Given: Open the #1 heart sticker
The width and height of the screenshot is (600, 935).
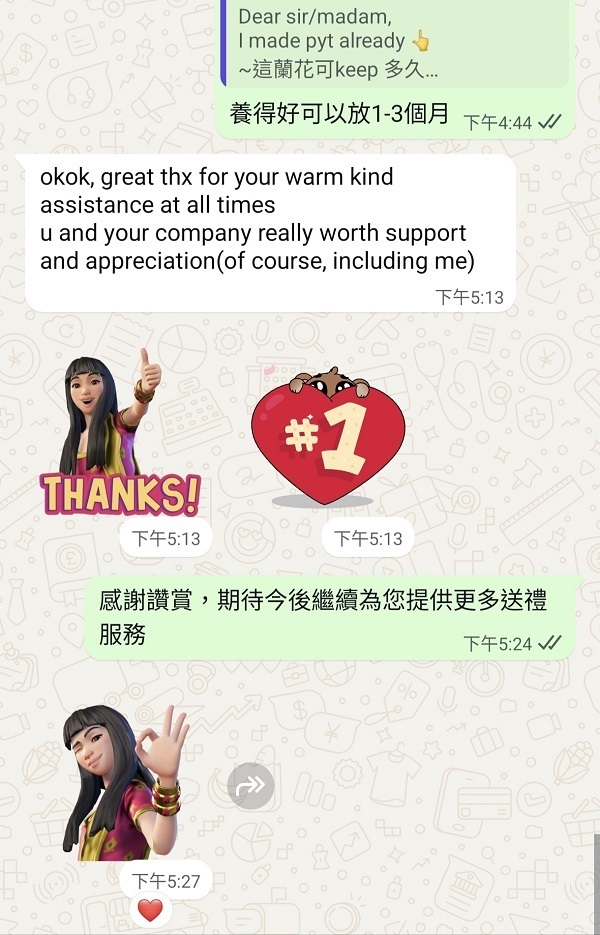Looking at the screenshot, I should point(328,436).
